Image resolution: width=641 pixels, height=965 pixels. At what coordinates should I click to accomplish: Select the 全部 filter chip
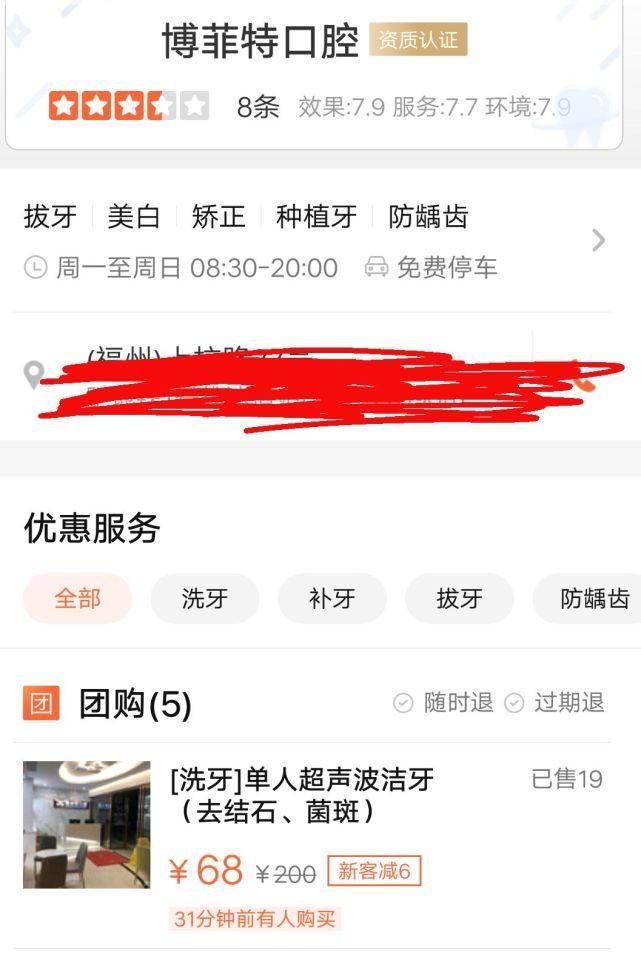pos(77,599)
